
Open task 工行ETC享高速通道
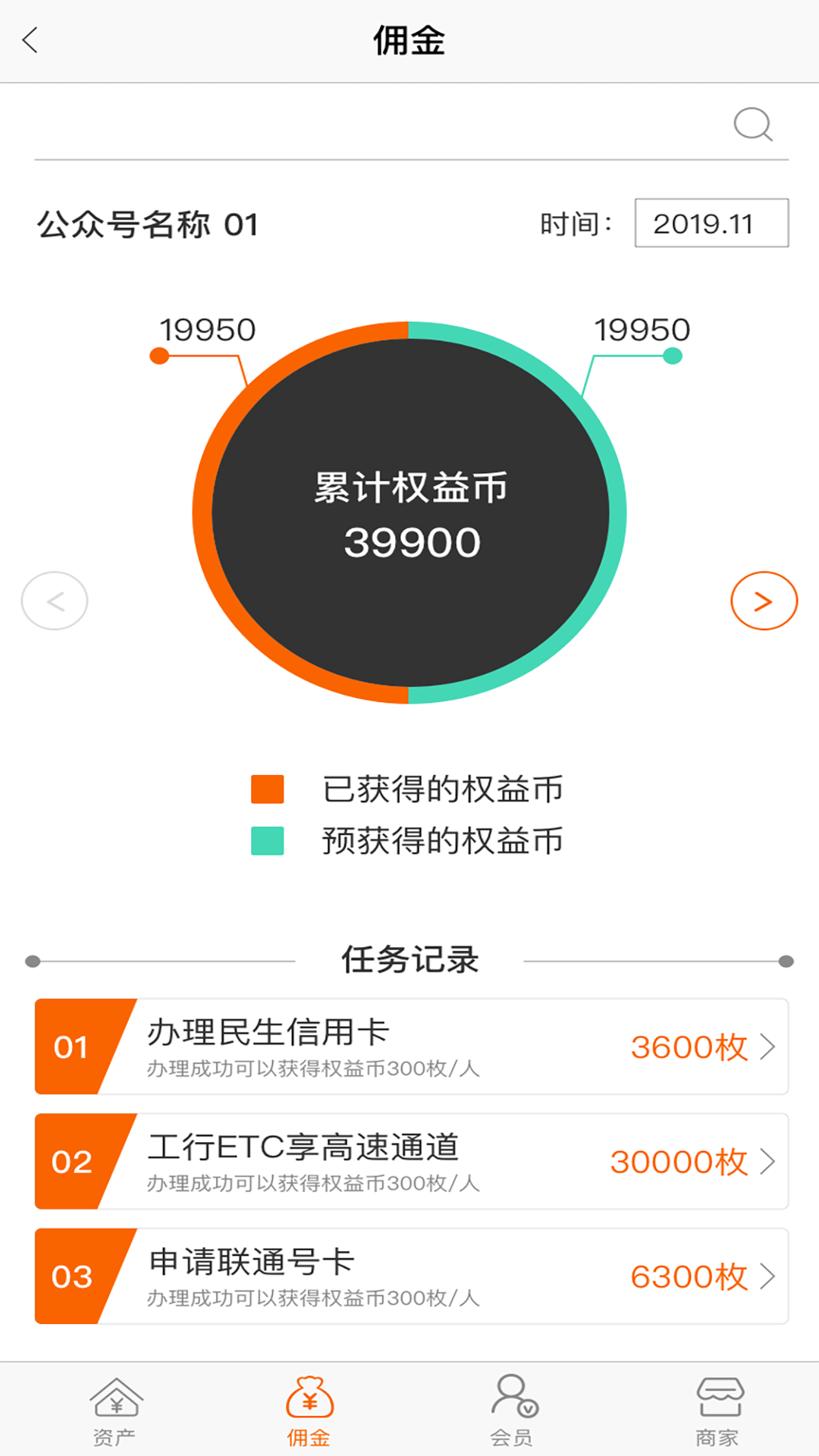coord(411,1161)
